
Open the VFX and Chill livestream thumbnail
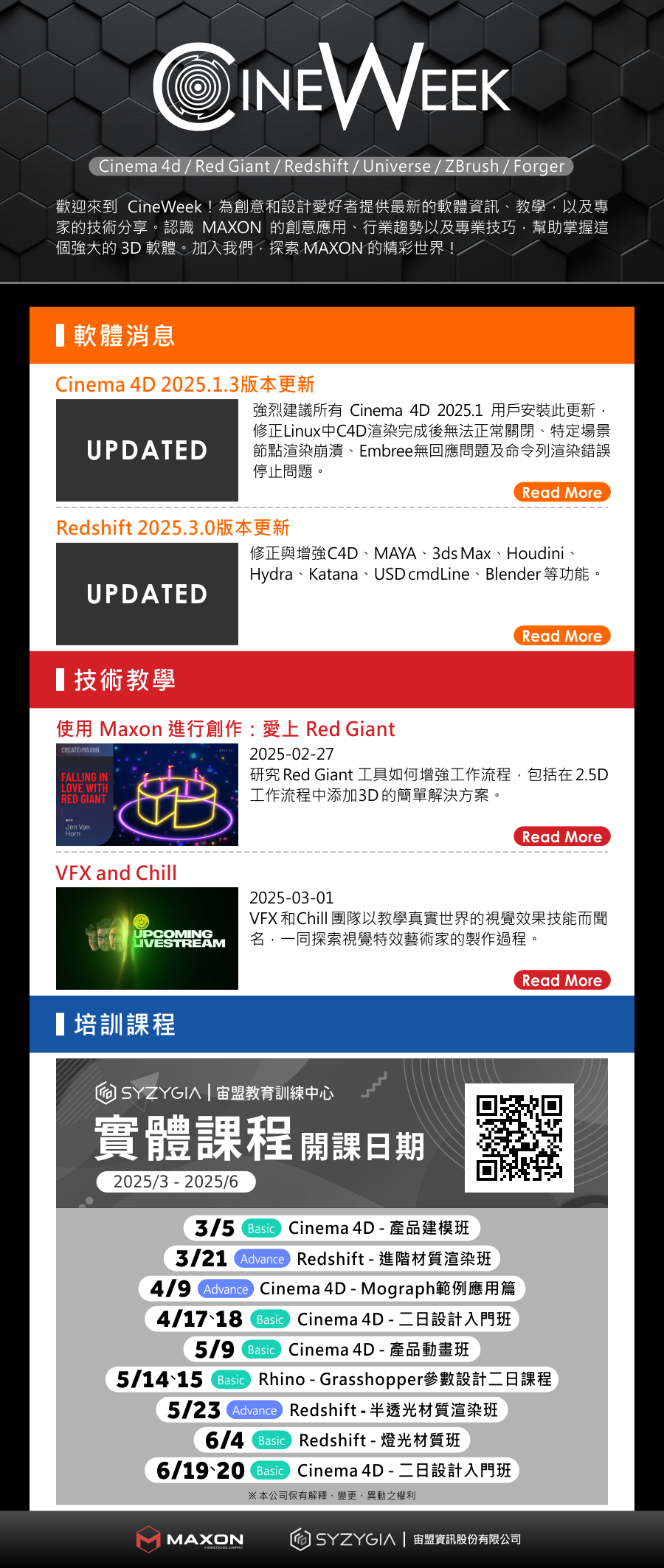[x=147, y=938]
